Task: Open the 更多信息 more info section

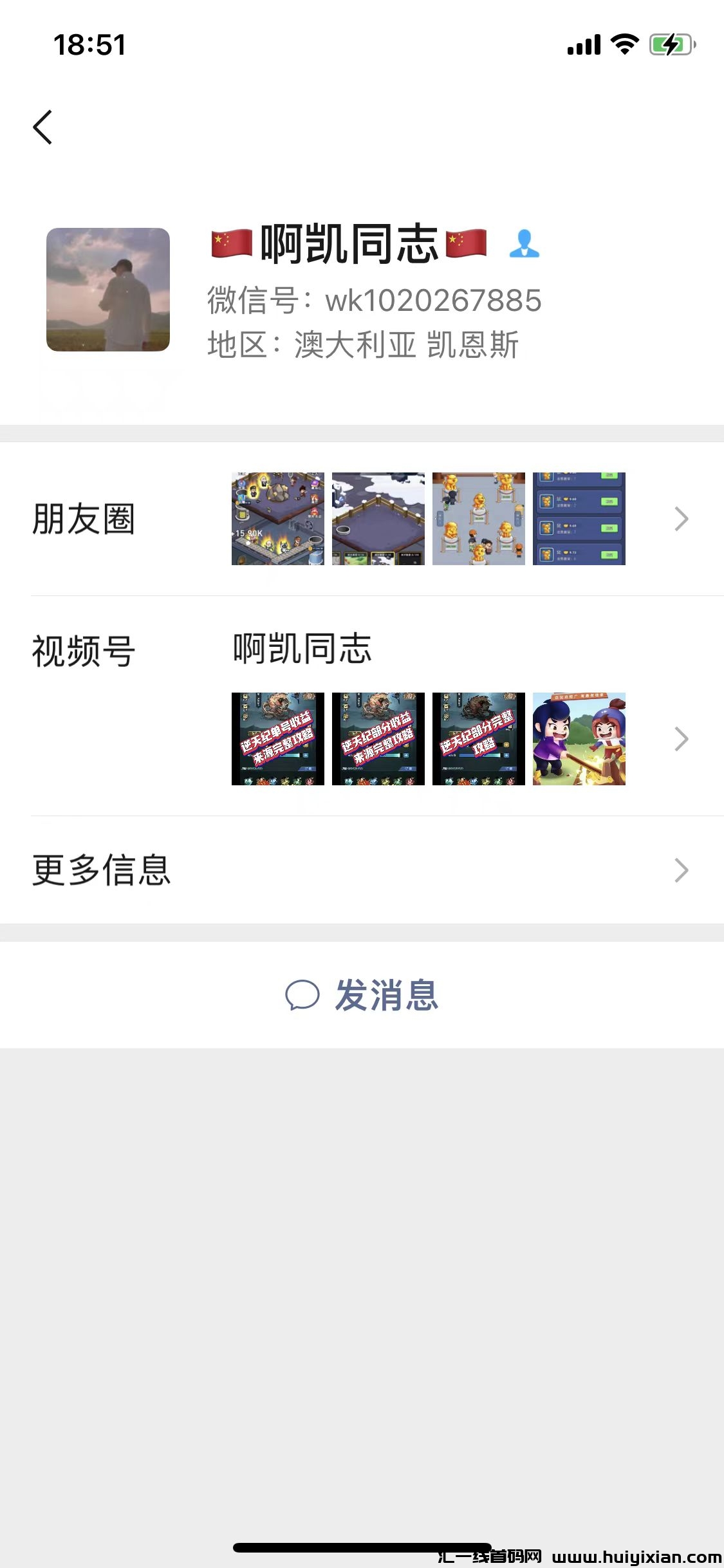Action: (101, 870)
